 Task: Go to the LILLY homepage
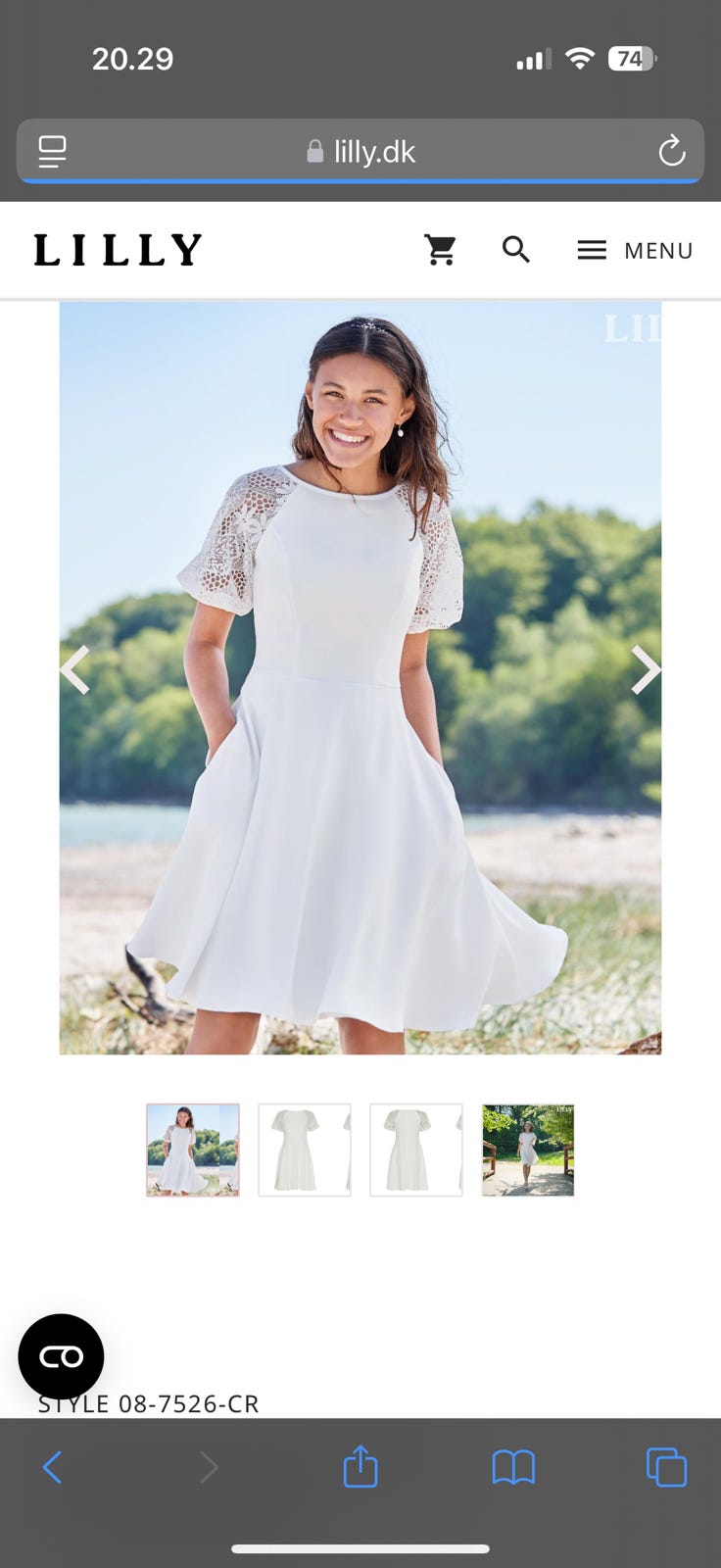pos(118,250)
